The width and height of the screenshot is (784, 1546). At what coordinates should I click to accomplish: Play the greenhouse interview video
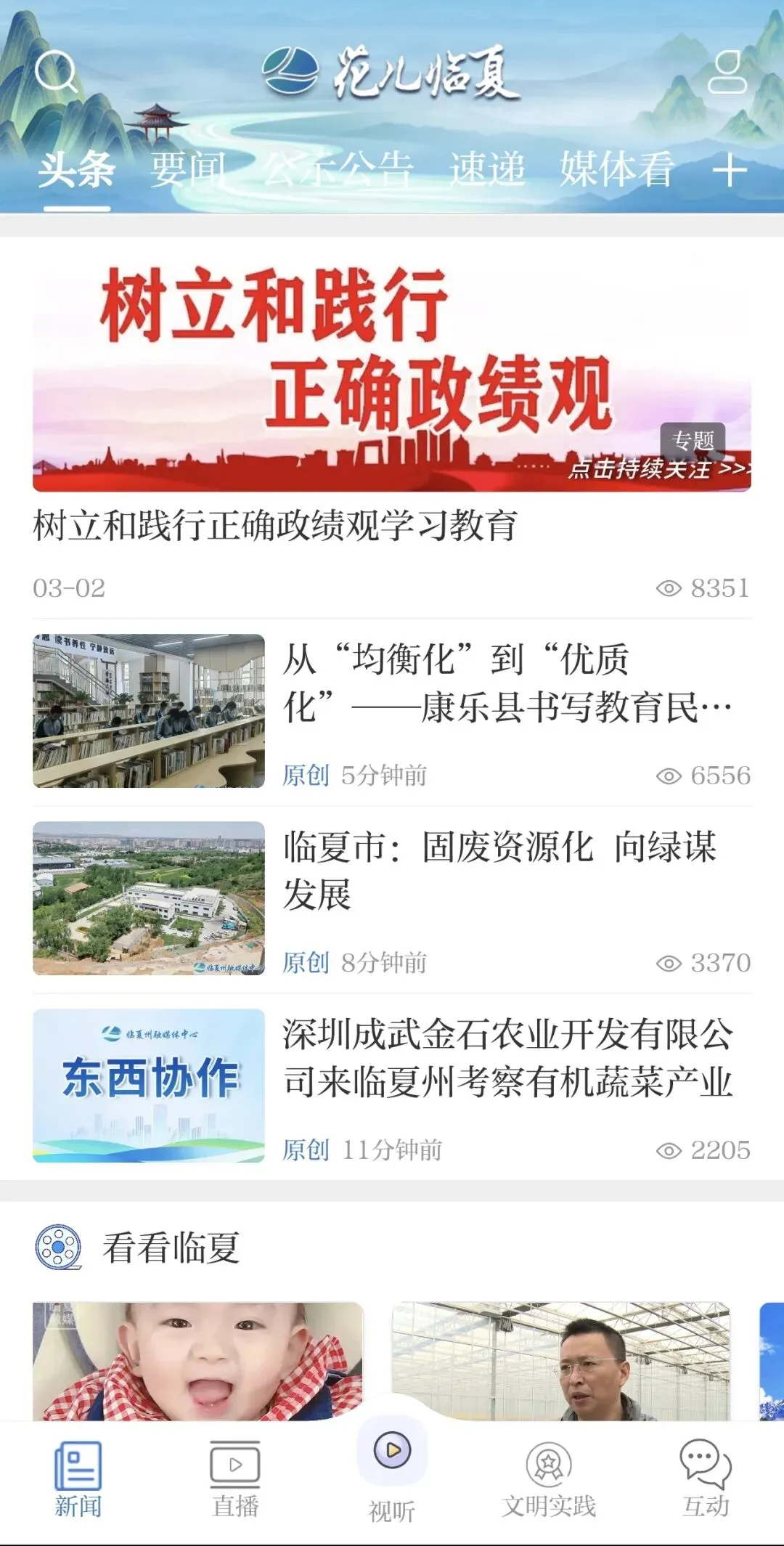point(561,1361)
